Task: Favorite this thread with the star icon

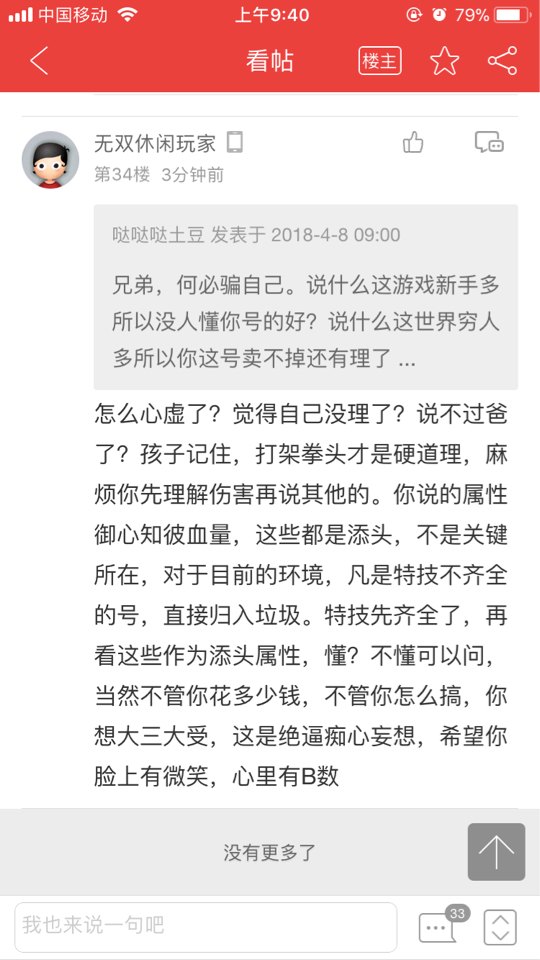Action: (x=444, y=61)
